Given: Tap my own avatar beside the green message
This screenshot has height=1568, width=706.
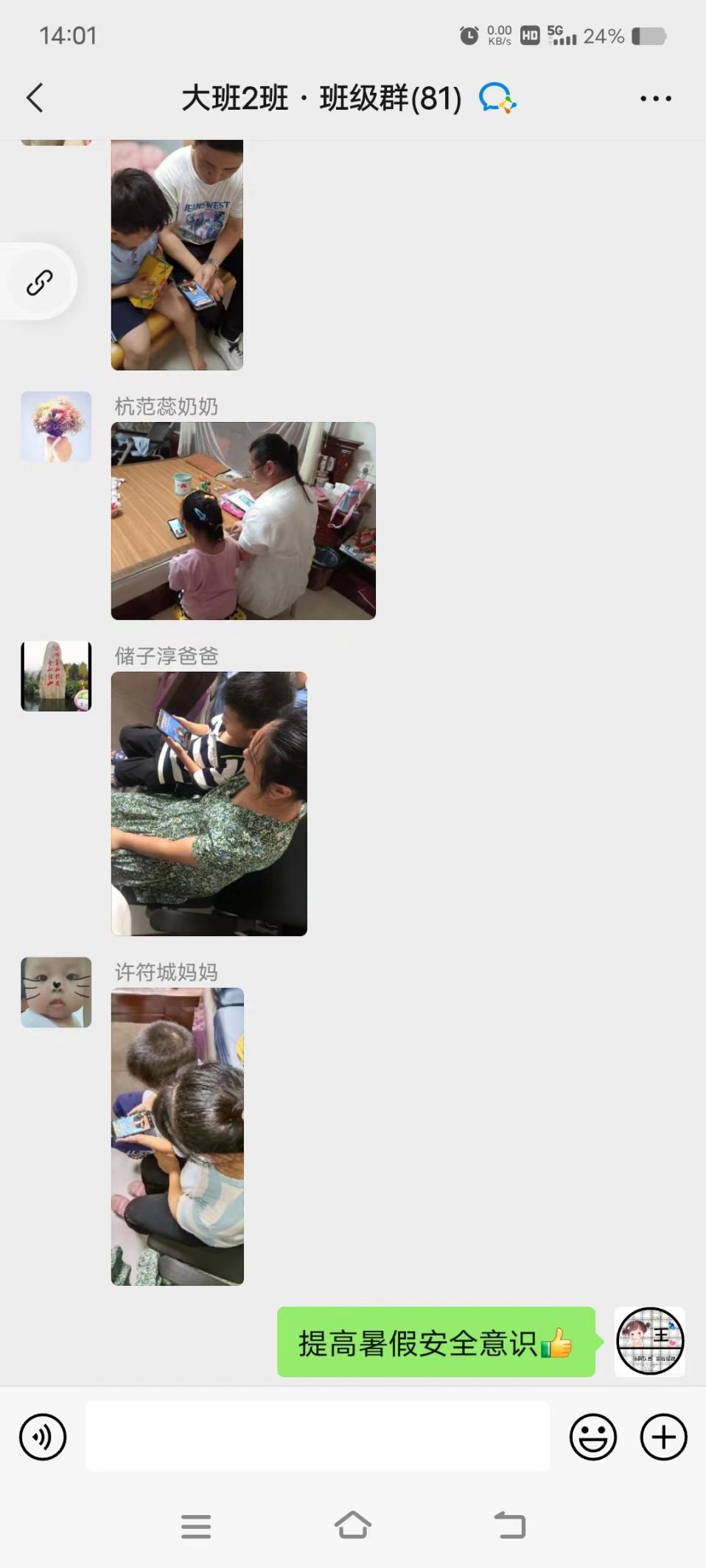Looking at the screenshot, I should tap(650, 1342).
